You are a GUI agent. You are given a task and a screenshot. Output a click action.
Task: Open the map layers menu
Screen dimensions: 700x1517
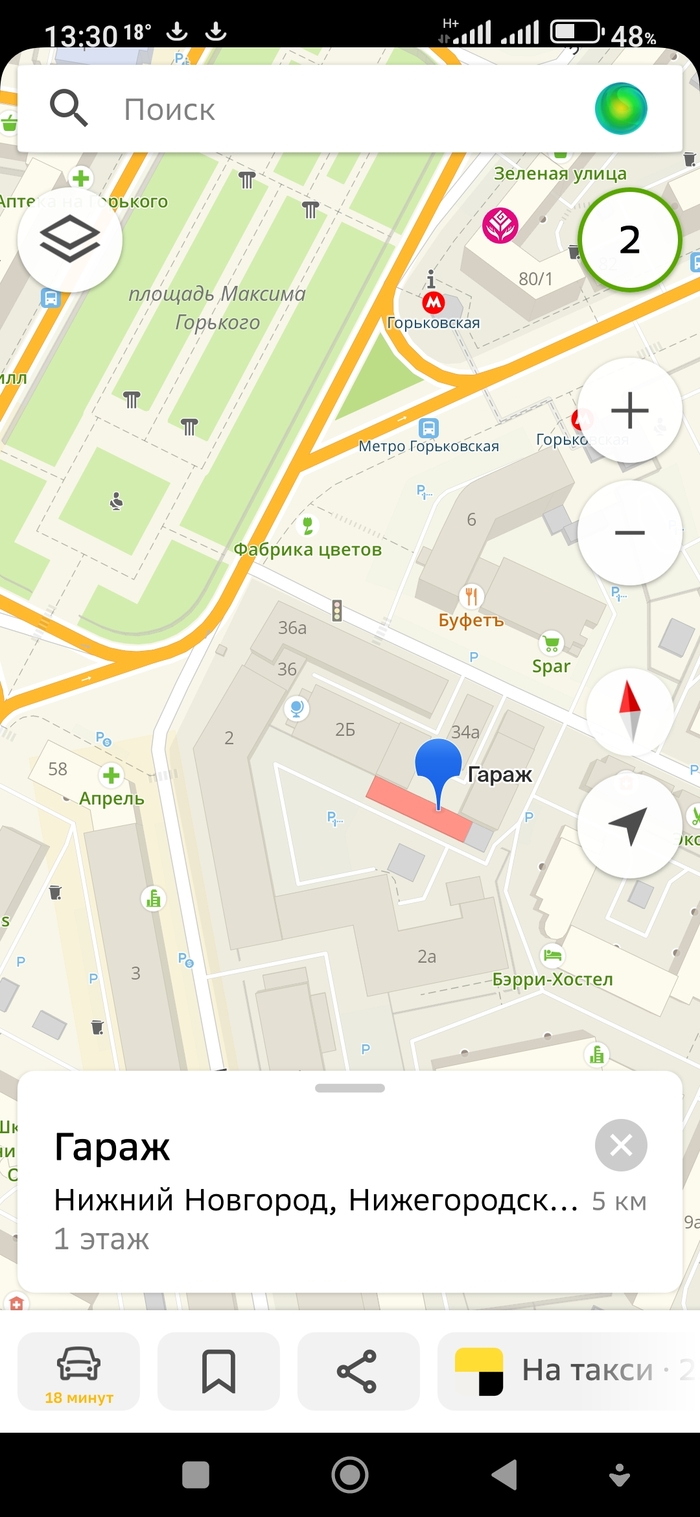click(x=70, y=240)
